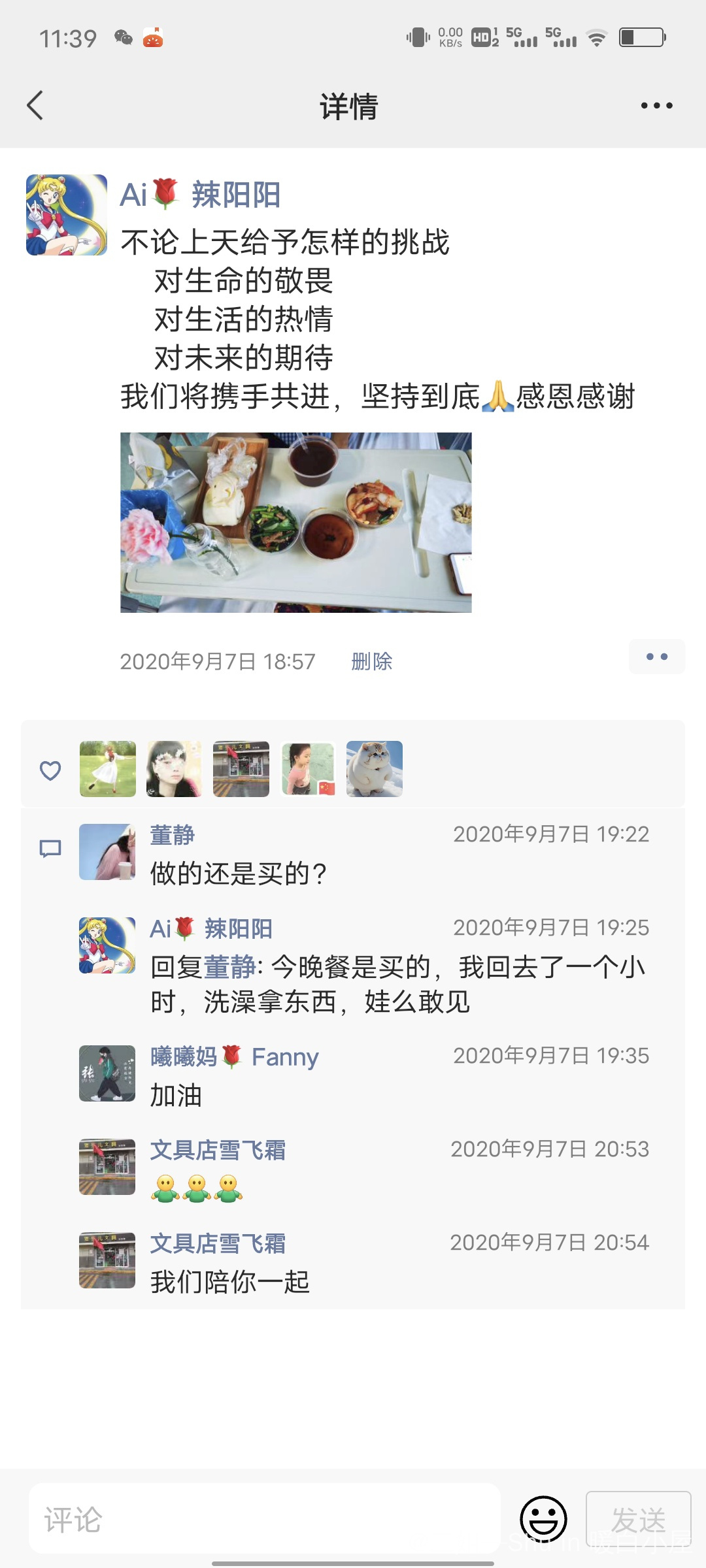Reply to 曦曦妈 Fanny's comment 加油
This screenshot has width=706, height=1568.
click(176, 1095)
